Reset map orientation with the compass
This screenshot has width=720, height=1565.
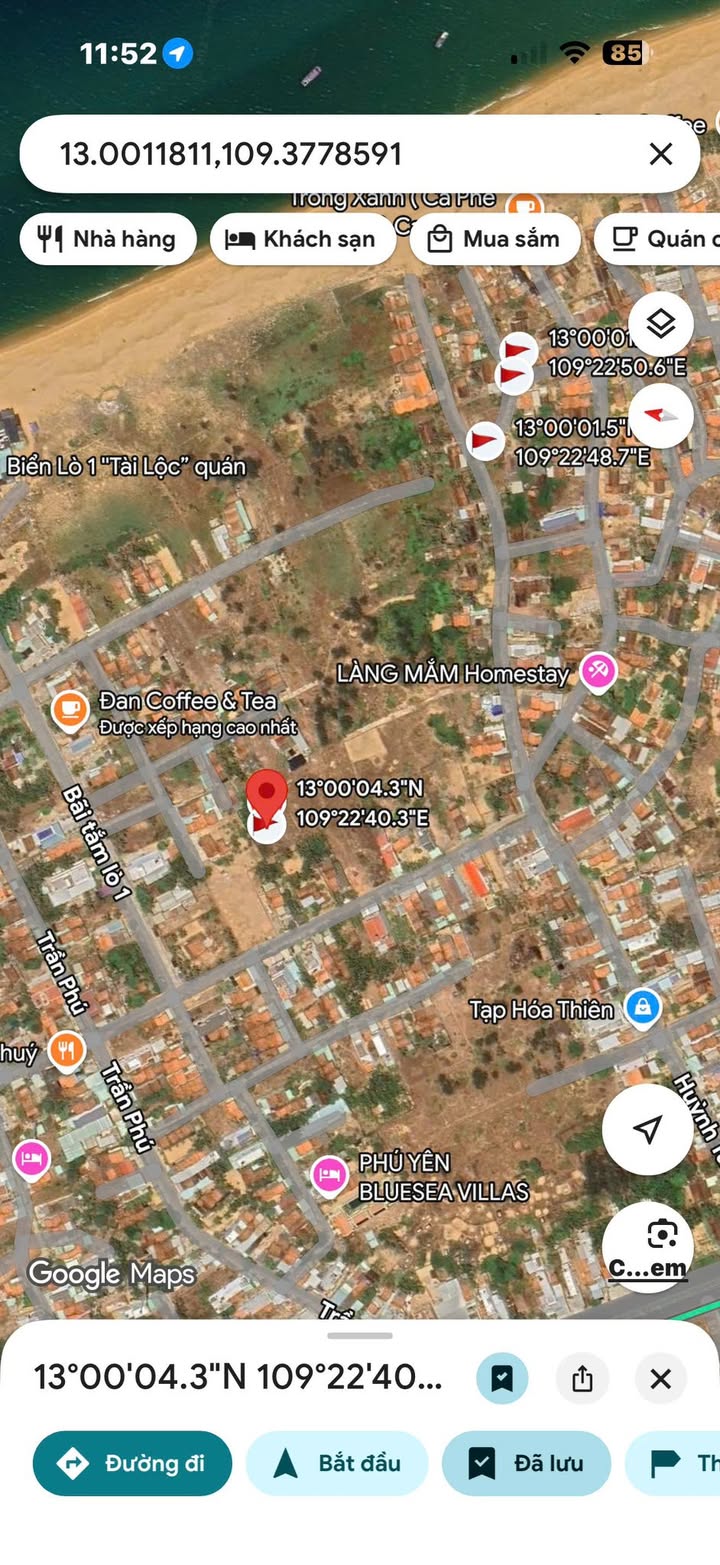(x=660, y=415)
